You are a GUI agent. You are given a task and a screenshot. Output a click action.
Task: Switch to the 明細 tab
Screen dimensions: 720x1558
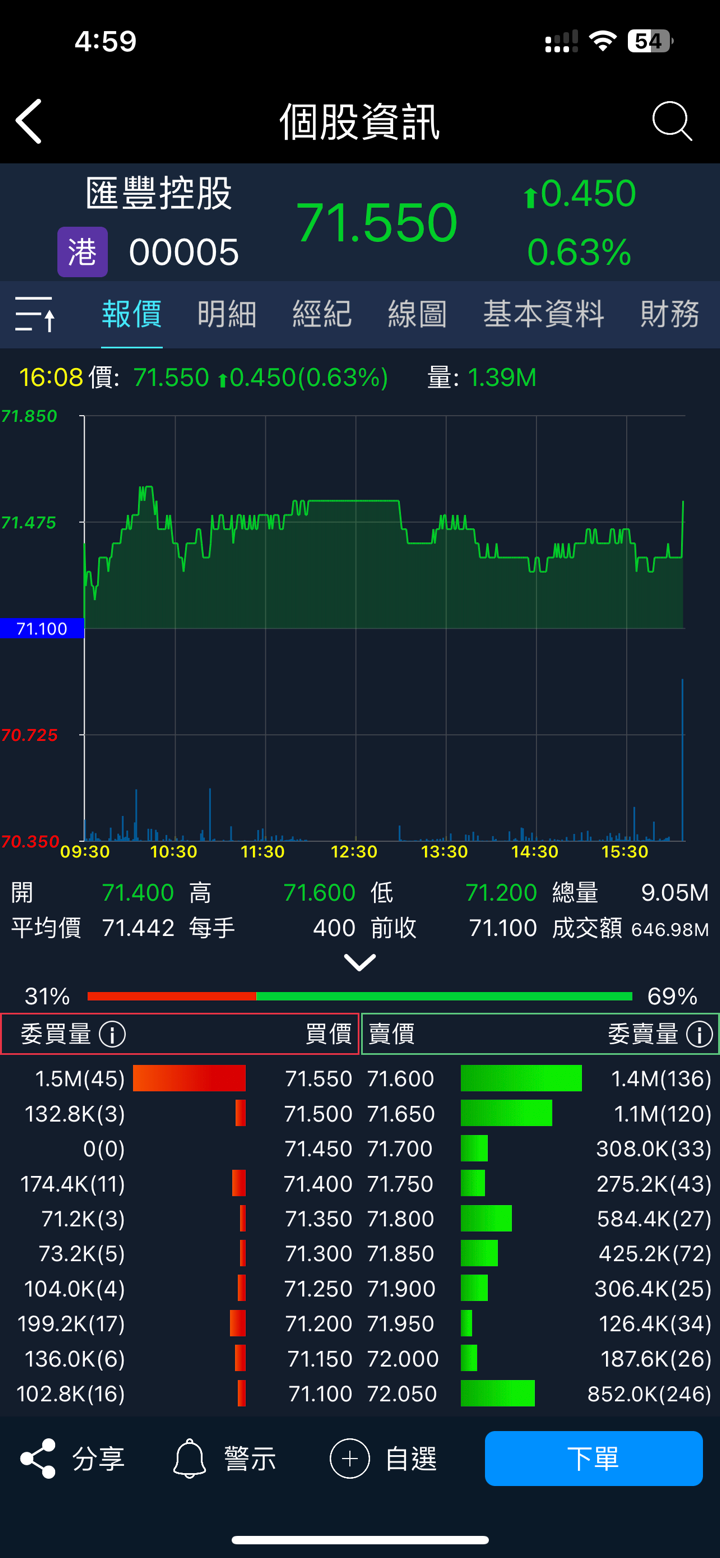[227, 315]
